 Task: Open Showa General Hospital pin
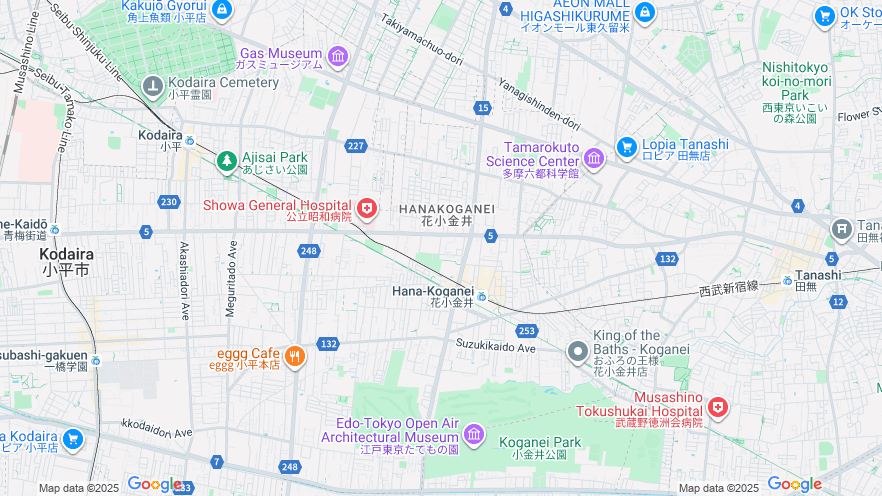[x=368, y=209]
